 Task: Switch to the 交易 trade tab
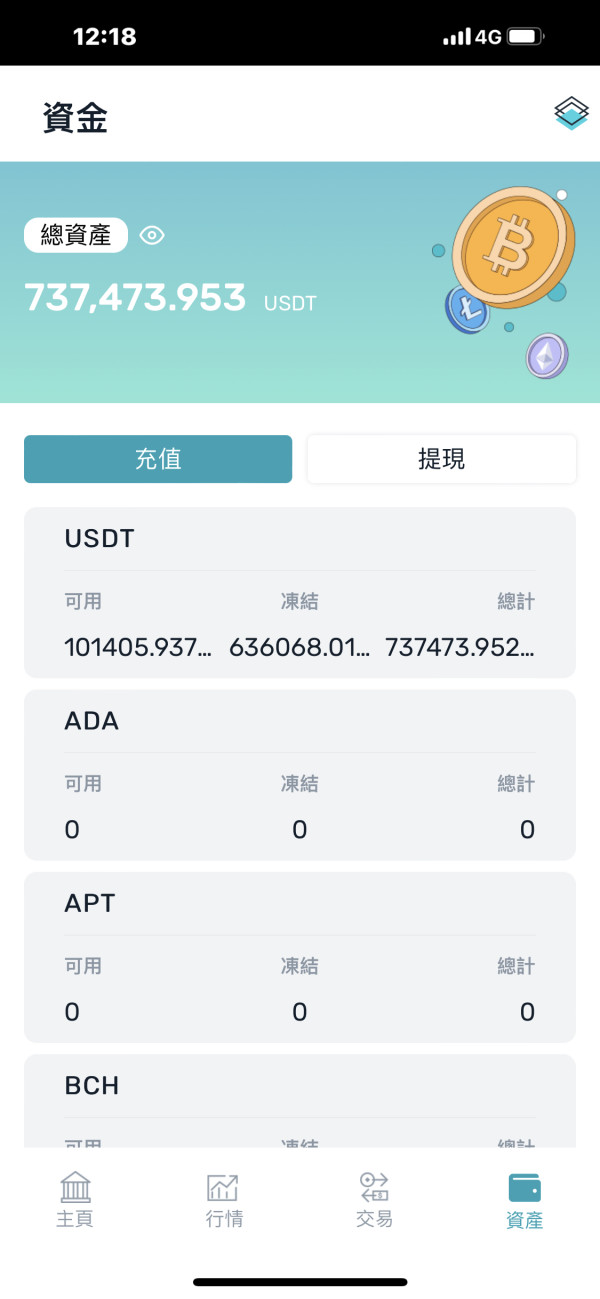tap(374, 1201)
